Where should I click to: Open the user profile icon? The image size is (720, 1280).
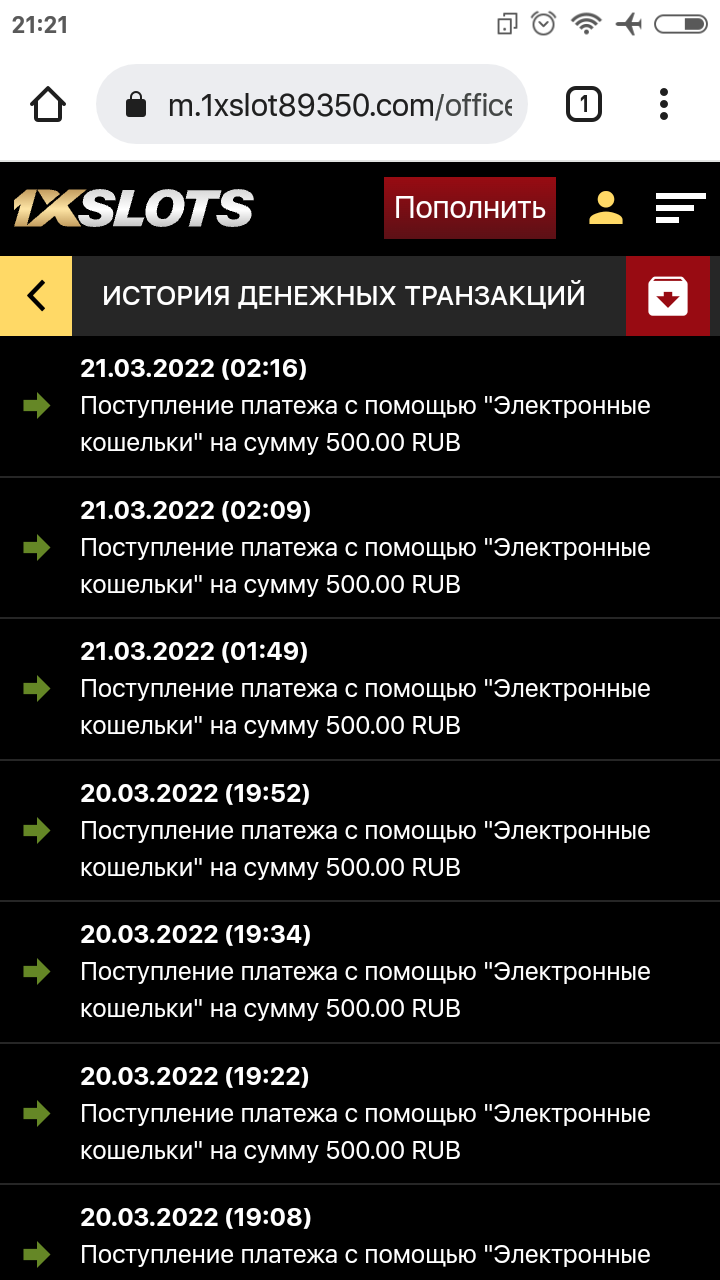[x=605, y=208]
